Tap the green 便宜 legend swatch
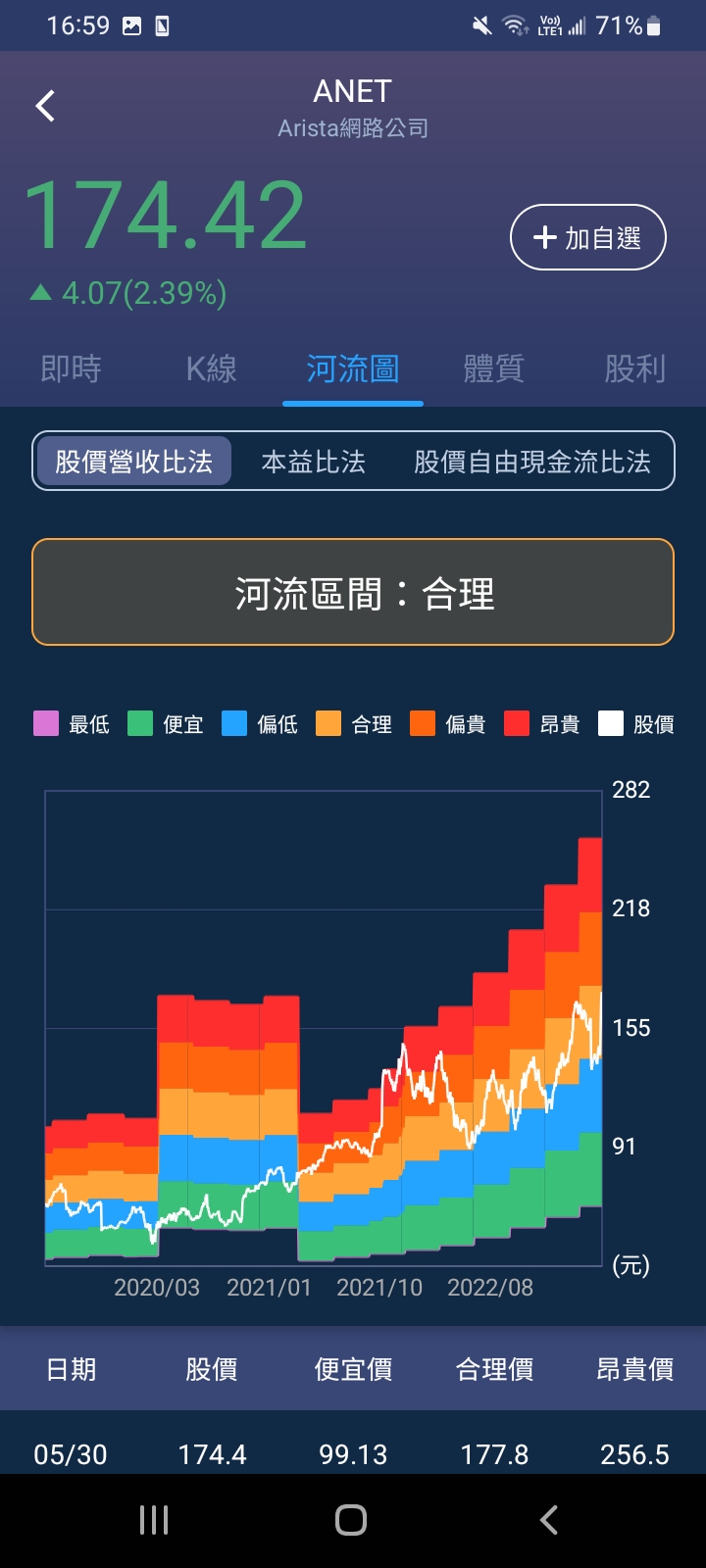 tap(138, 723)
